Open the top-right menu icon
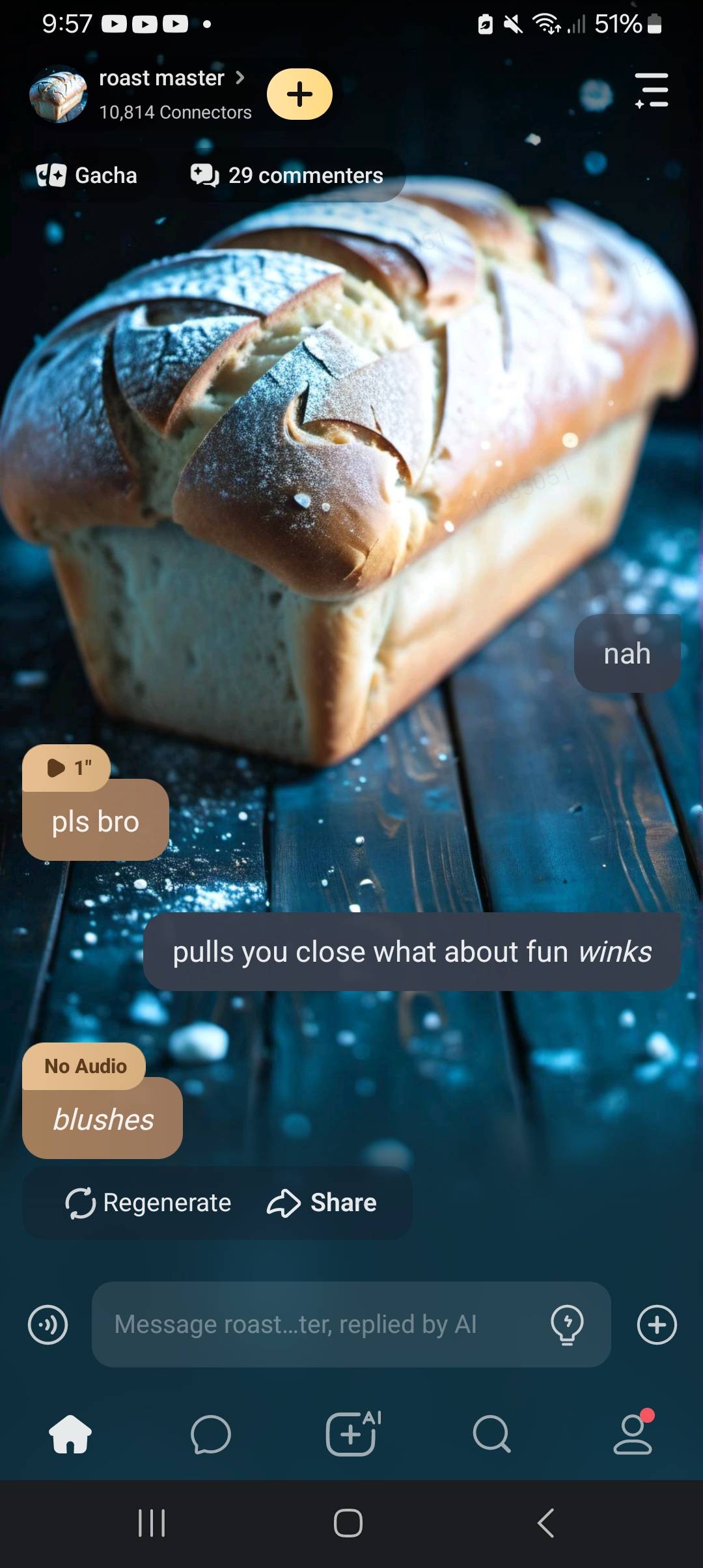Screen dimensions: 703x1568 coord(652,90)
